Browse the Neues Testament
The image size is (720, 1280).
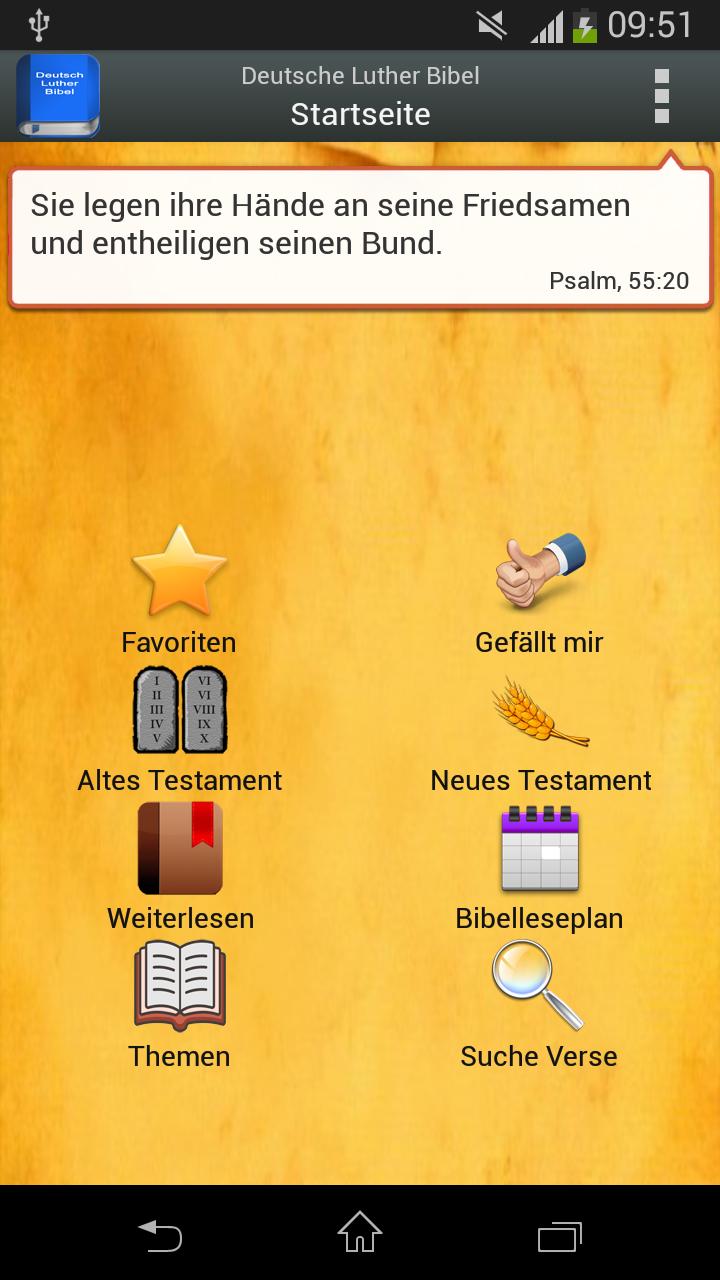pos(541,728)
